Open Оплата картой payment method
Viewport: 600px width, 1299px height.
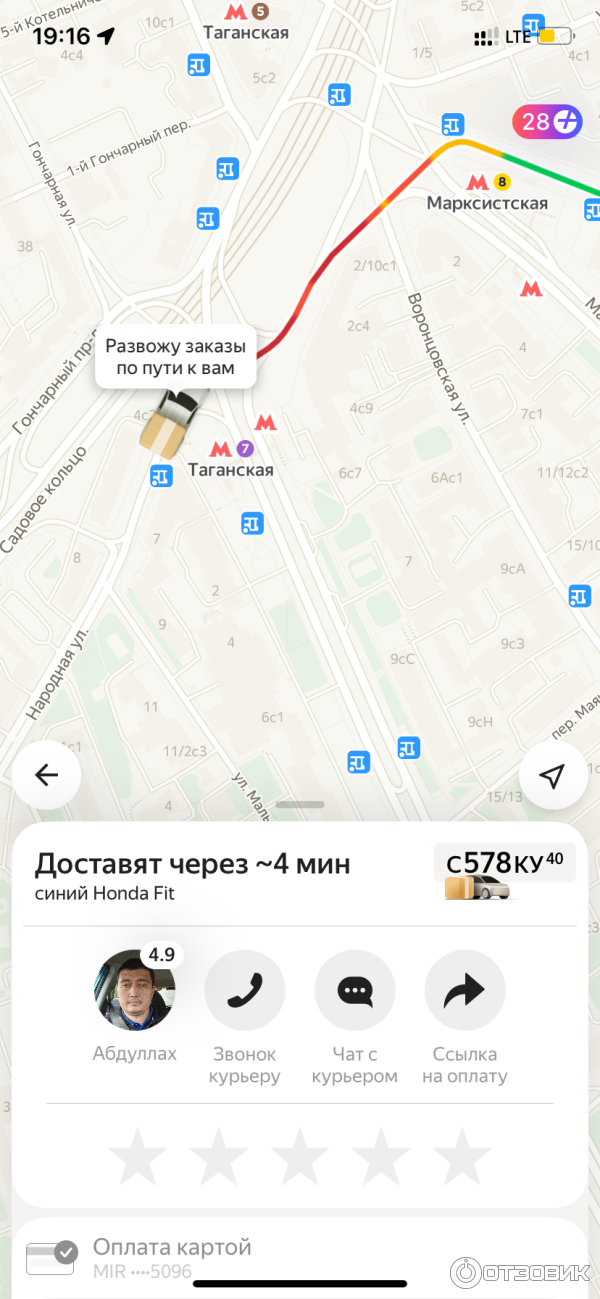click(x=170, y=1256)
